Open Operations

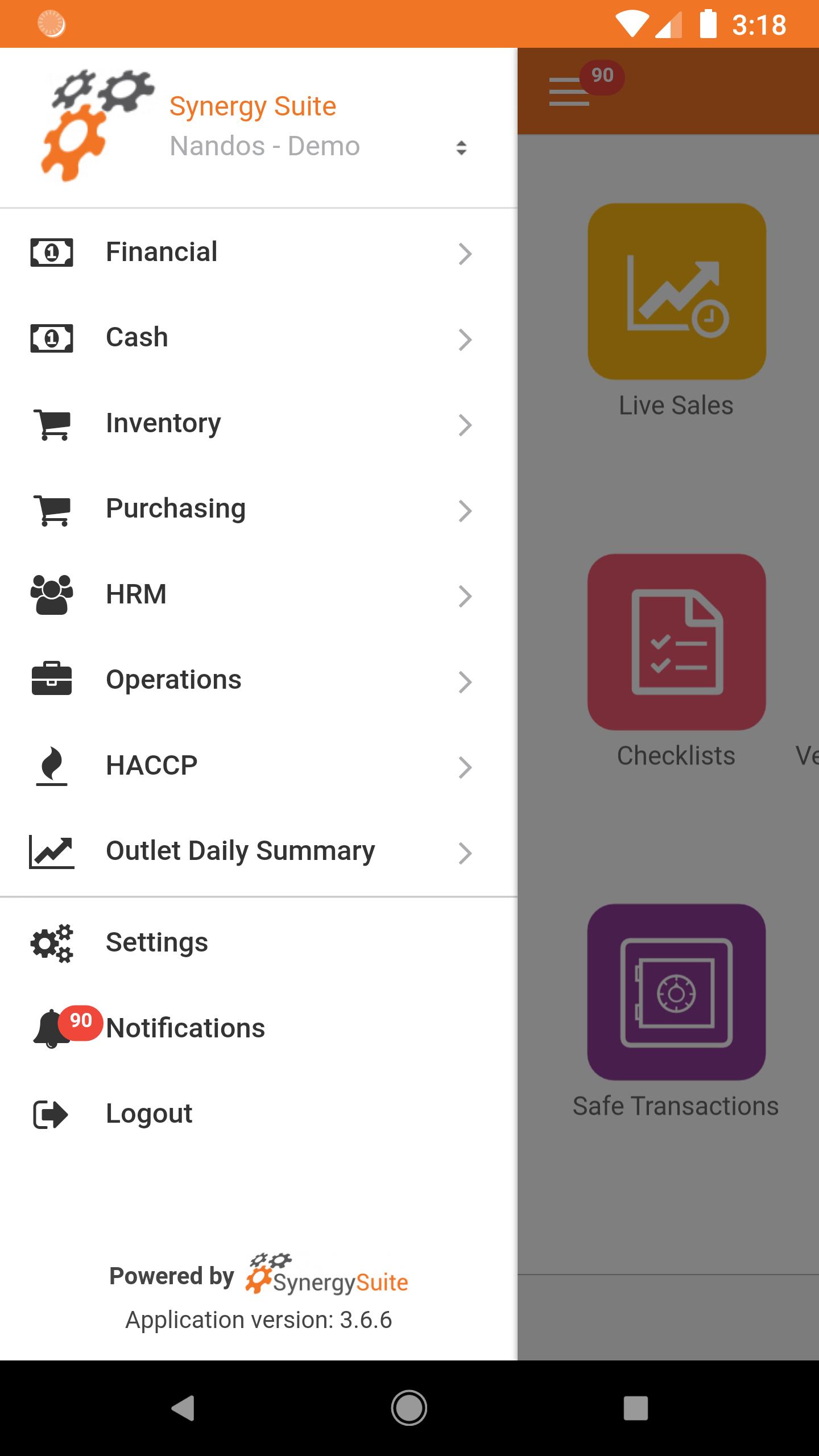click(x=259, y=680)
